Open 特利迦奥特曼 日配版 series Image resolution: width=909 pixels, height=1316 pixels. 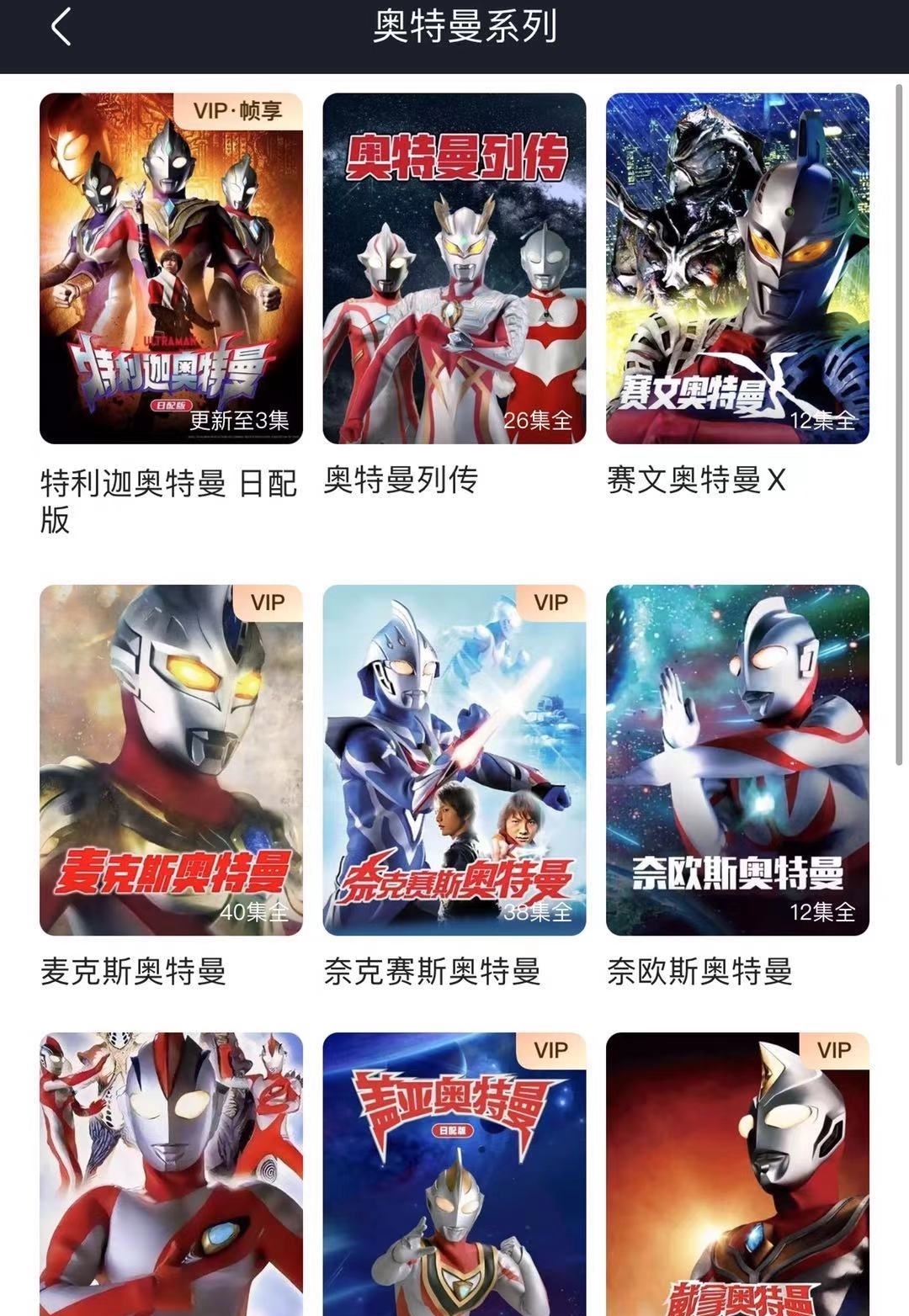pos(171,268)
